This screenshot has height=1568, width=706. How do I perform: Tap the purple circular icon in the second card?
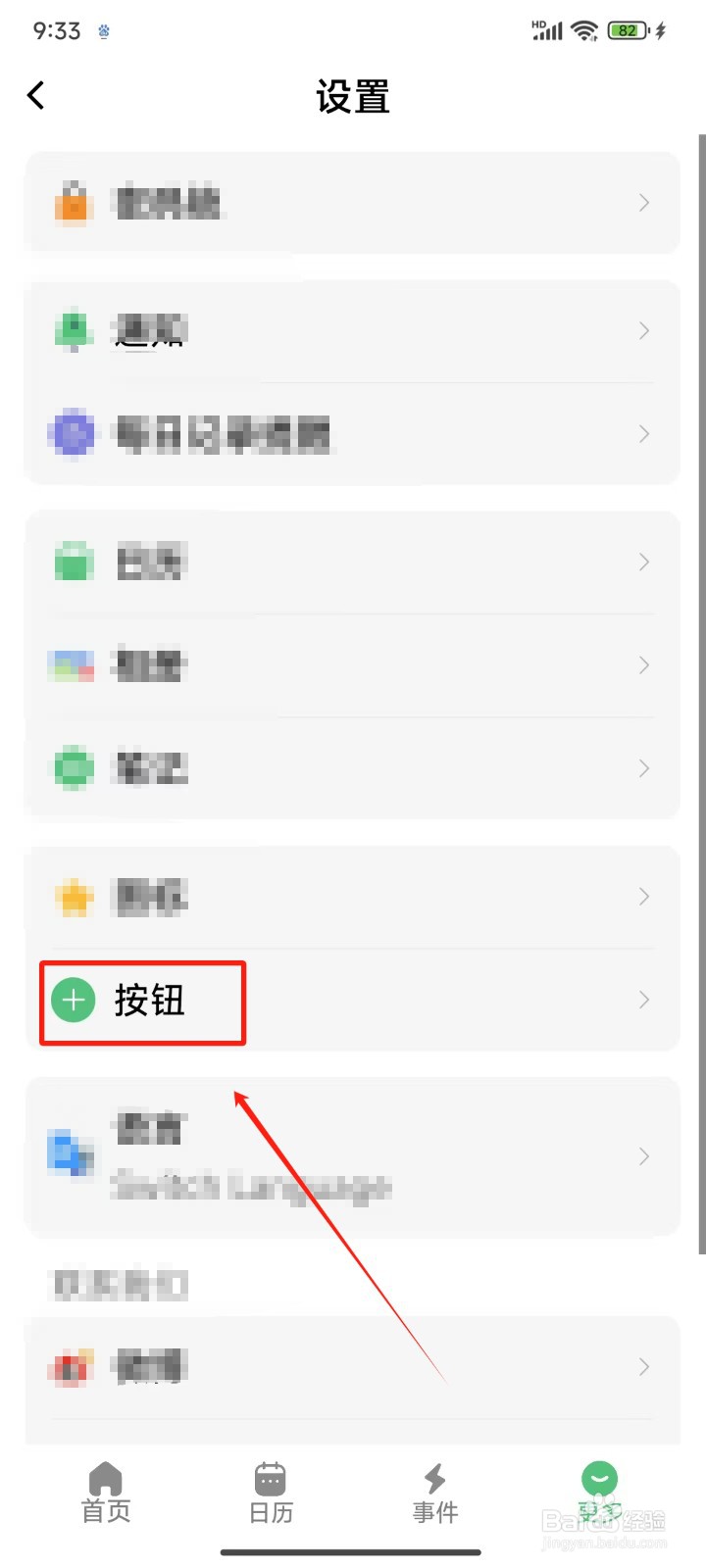tap(72, 434)
